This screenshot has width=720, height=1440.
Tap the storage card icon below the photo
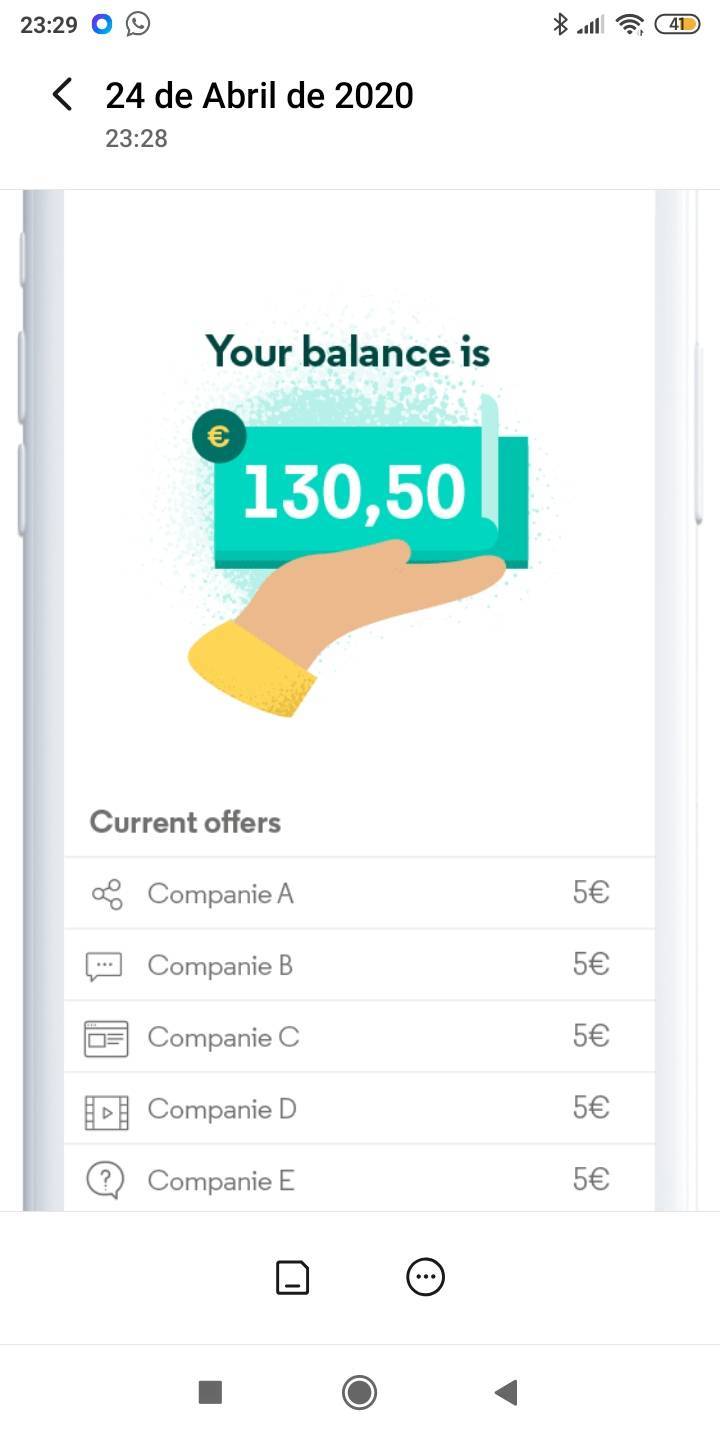tap(292, 1277)
